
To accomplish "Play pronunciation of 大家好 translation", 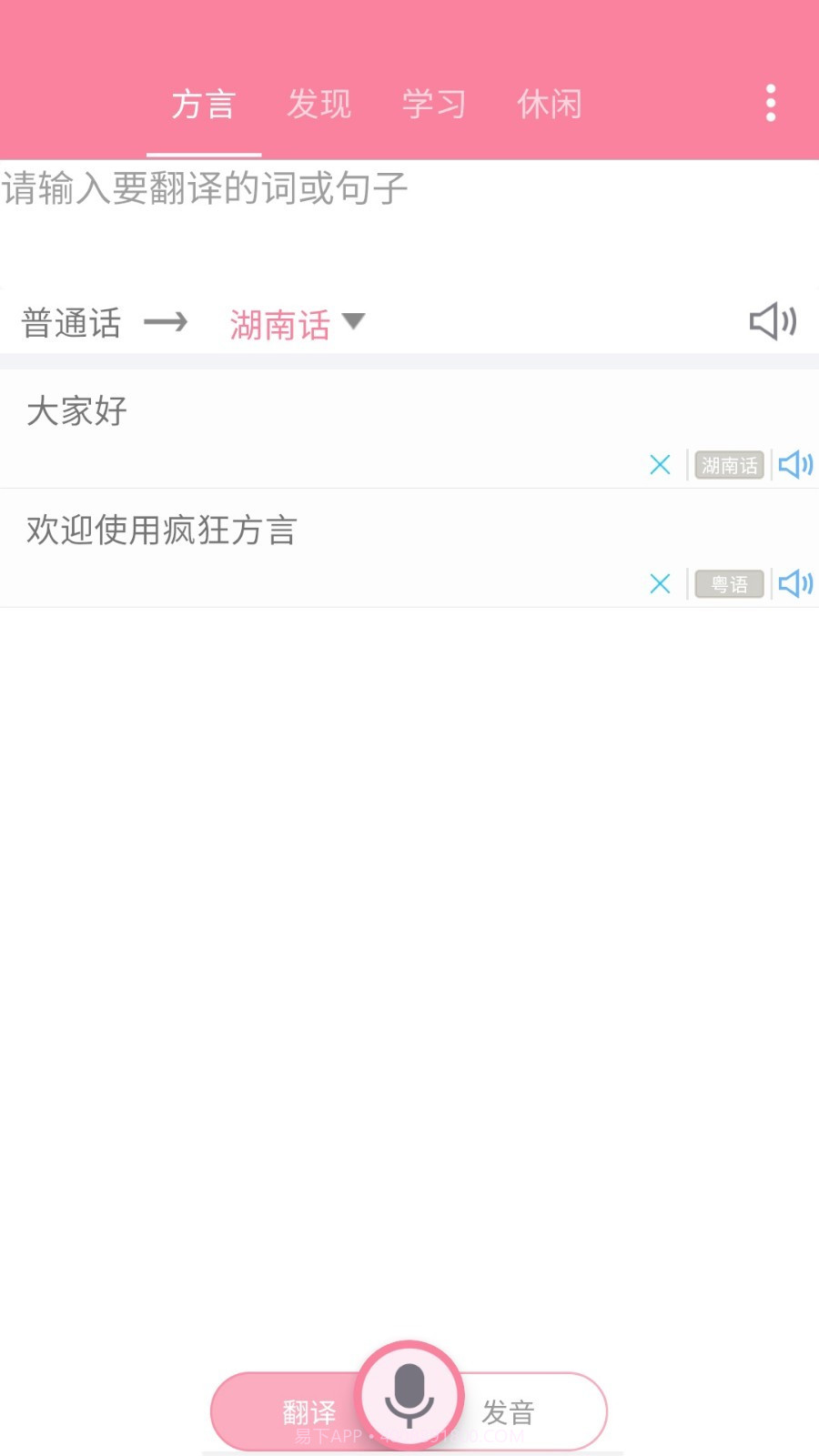I will (795, 465).
